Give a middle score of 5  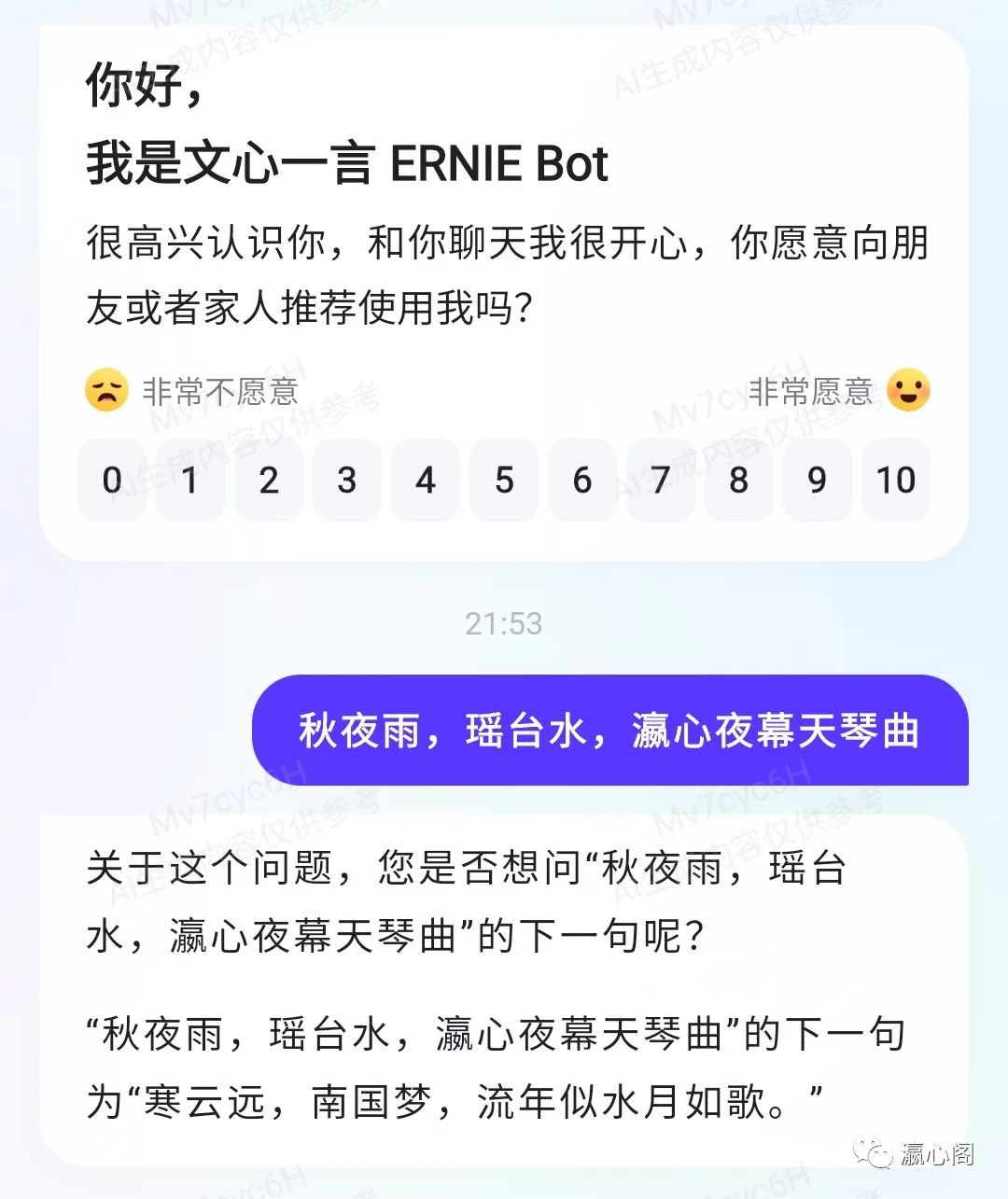[504, 480]
